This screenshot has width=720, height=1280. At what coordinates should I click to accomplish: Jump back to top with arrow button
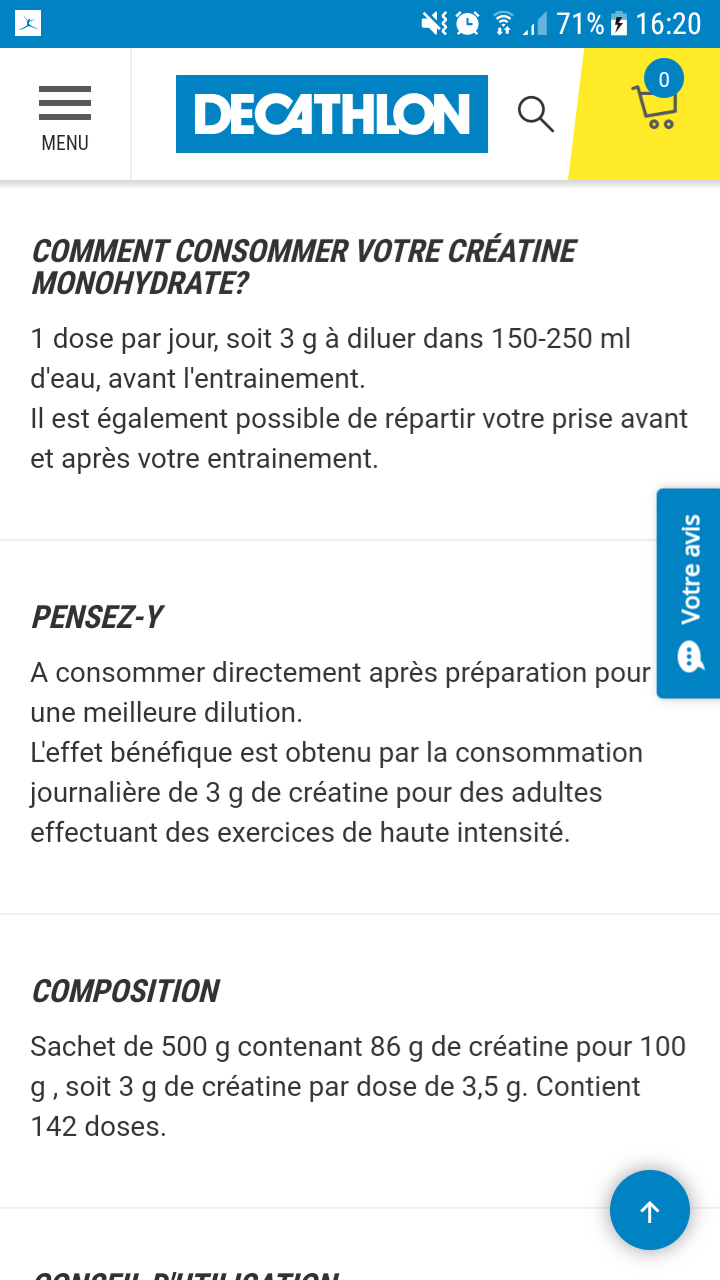pyautogui.click(x=650, y=1210)
